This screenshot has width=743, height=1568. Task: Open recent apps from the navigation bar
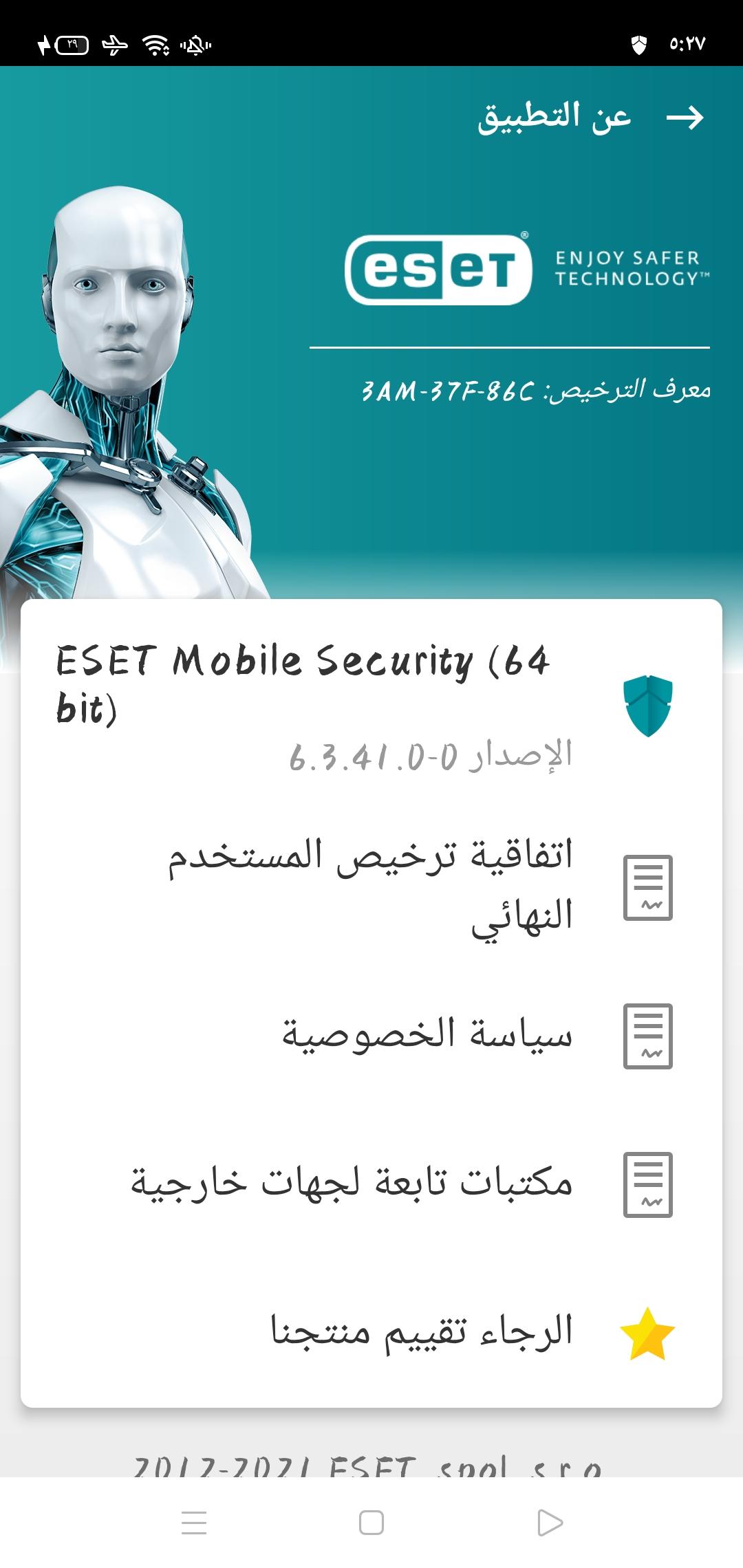coord(194,1523)
